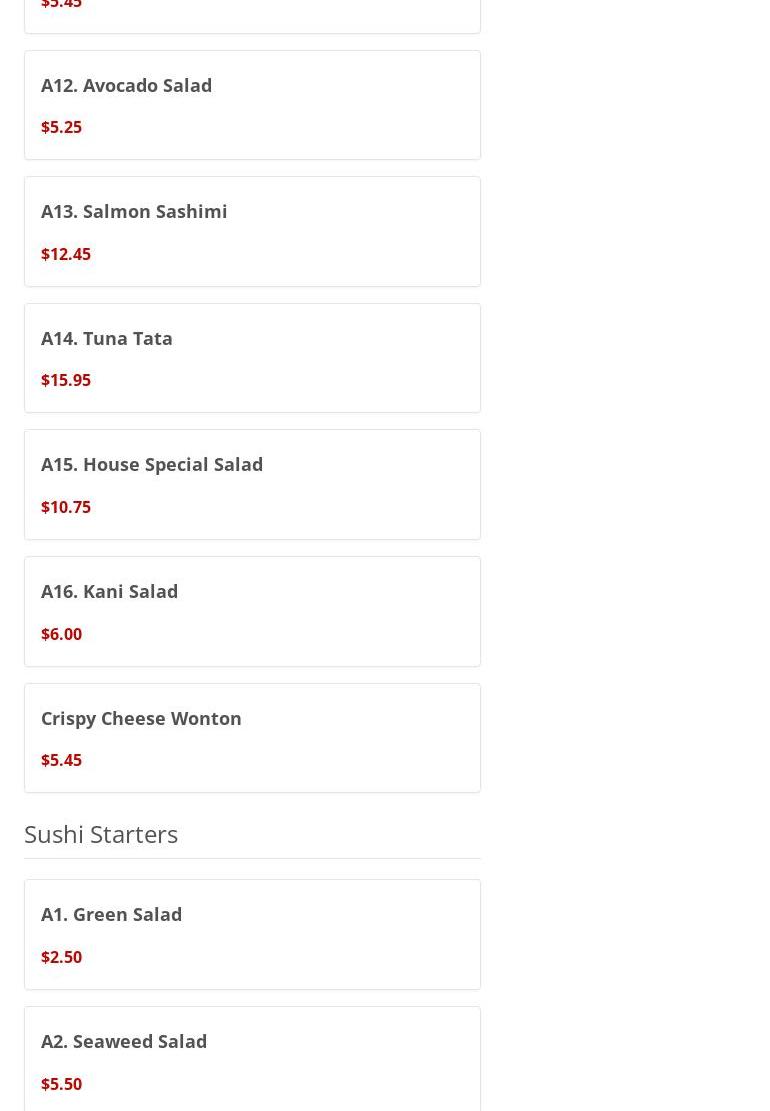
Task: Open the A12. Avocado Salad item
Action: tap(252, 105)
